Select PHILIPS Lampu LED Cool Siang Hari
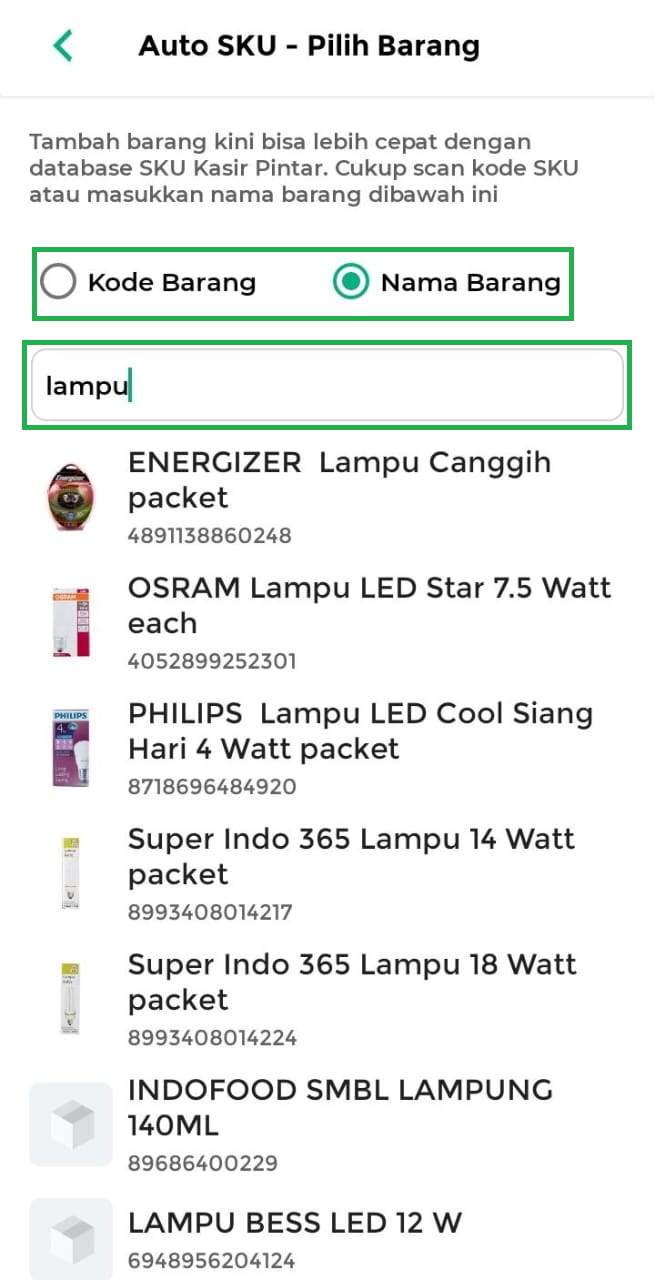655x1280 pixels. [x=327, y=748]
